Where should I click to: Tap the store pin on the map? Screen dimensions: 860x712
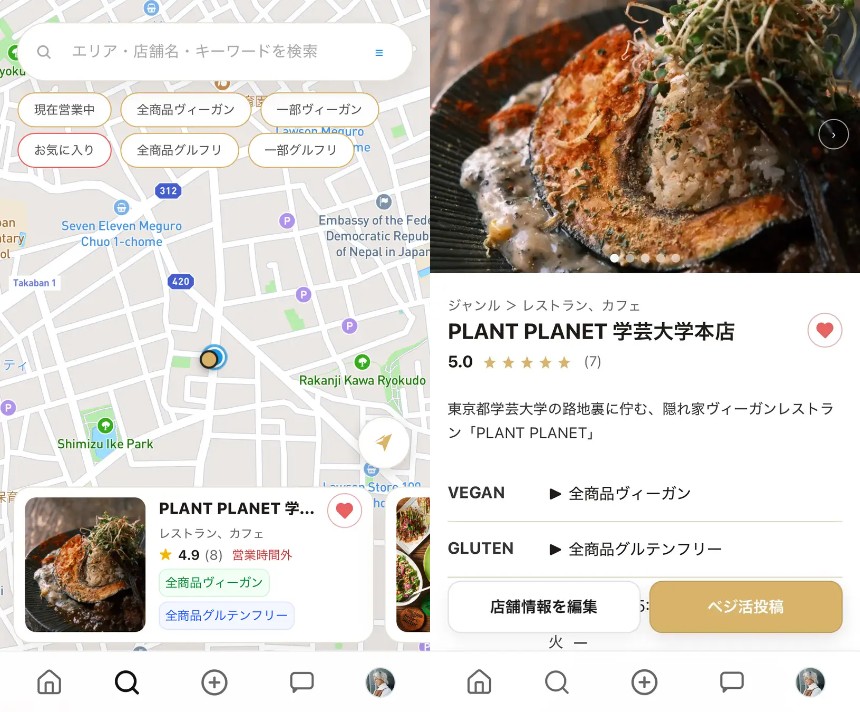tap(211, 358)
